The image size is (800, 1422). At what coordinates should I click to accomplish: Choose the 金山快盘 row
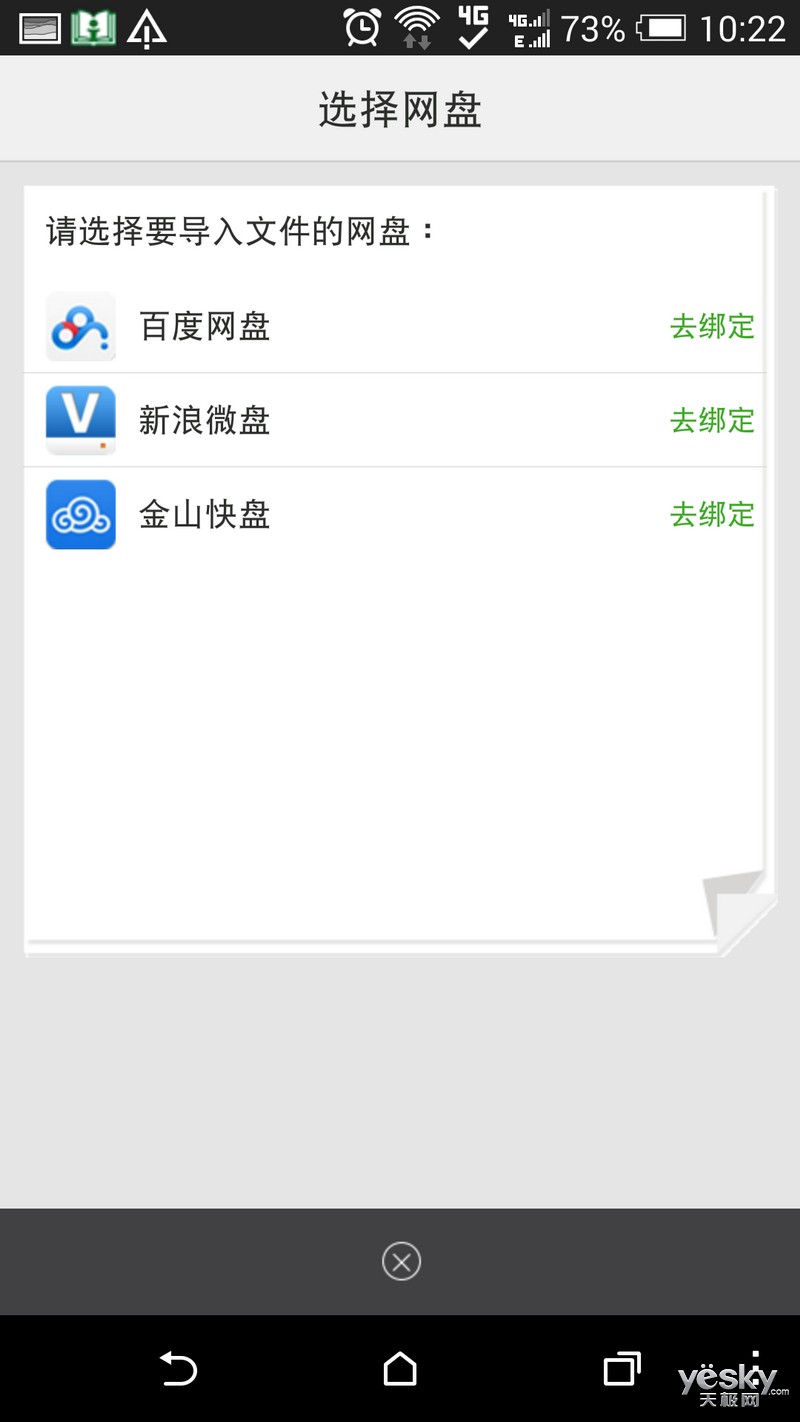pos(395,514)
